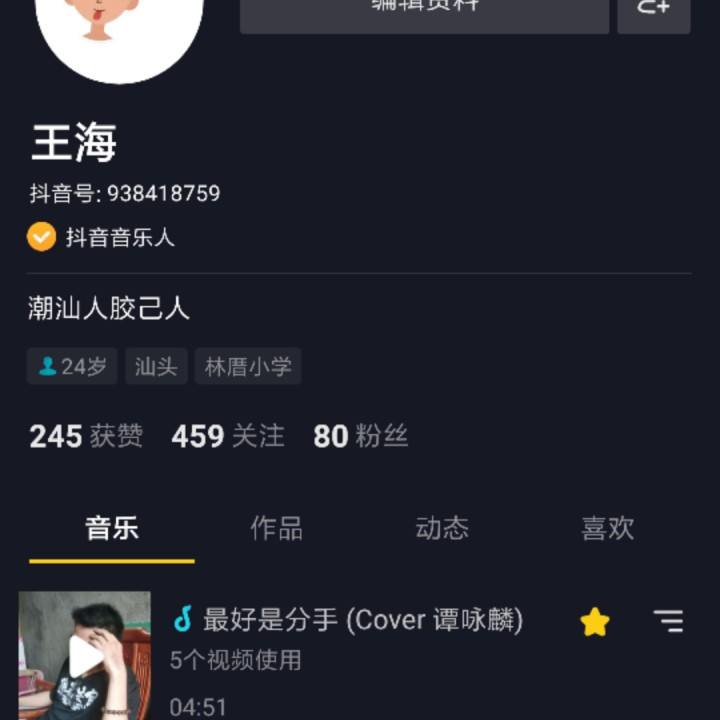720x720 pixels.
Task: Switch to the 作品 tab
Action: click(x=276, y=528)
